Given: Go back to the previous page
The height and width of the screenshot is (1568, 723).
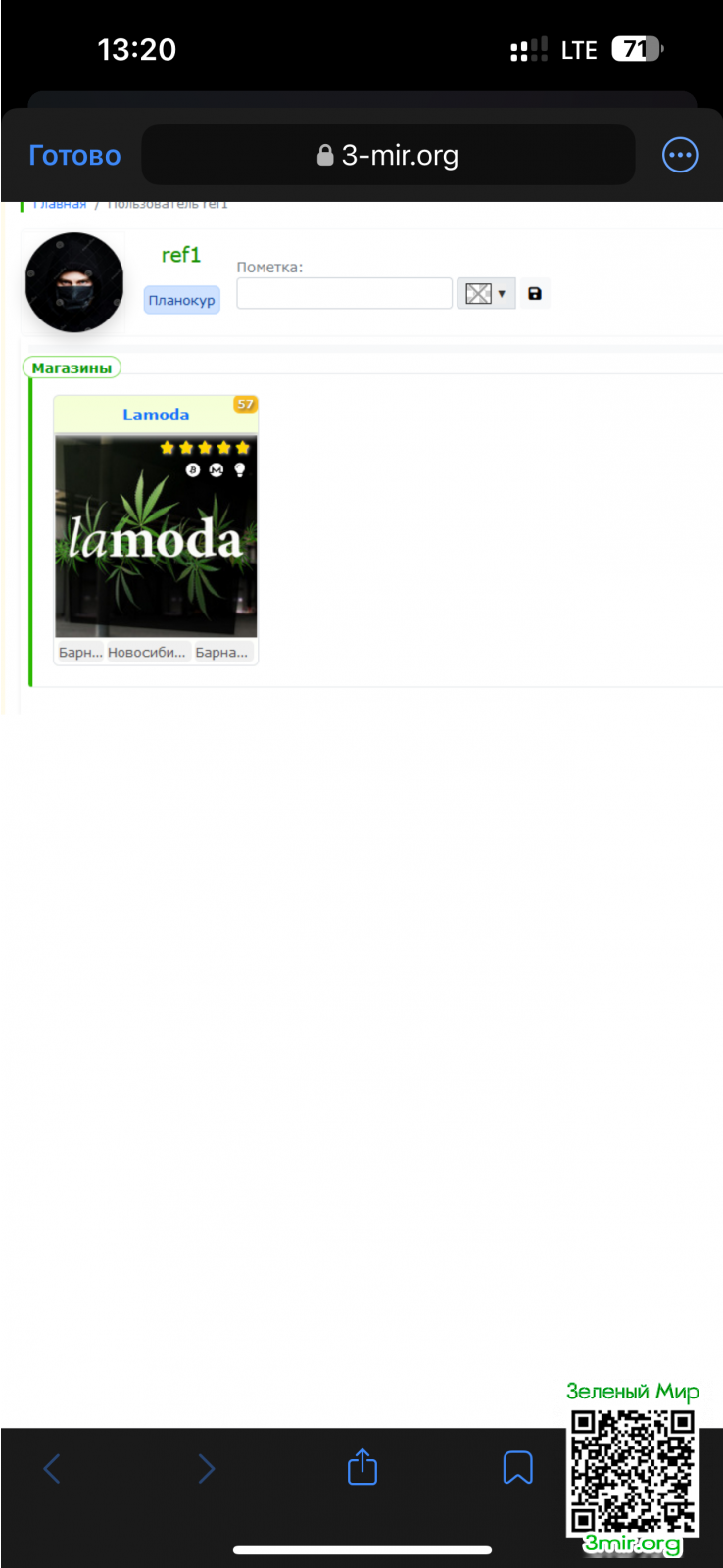Looking at the screenshot, I should coord(53,1468).
